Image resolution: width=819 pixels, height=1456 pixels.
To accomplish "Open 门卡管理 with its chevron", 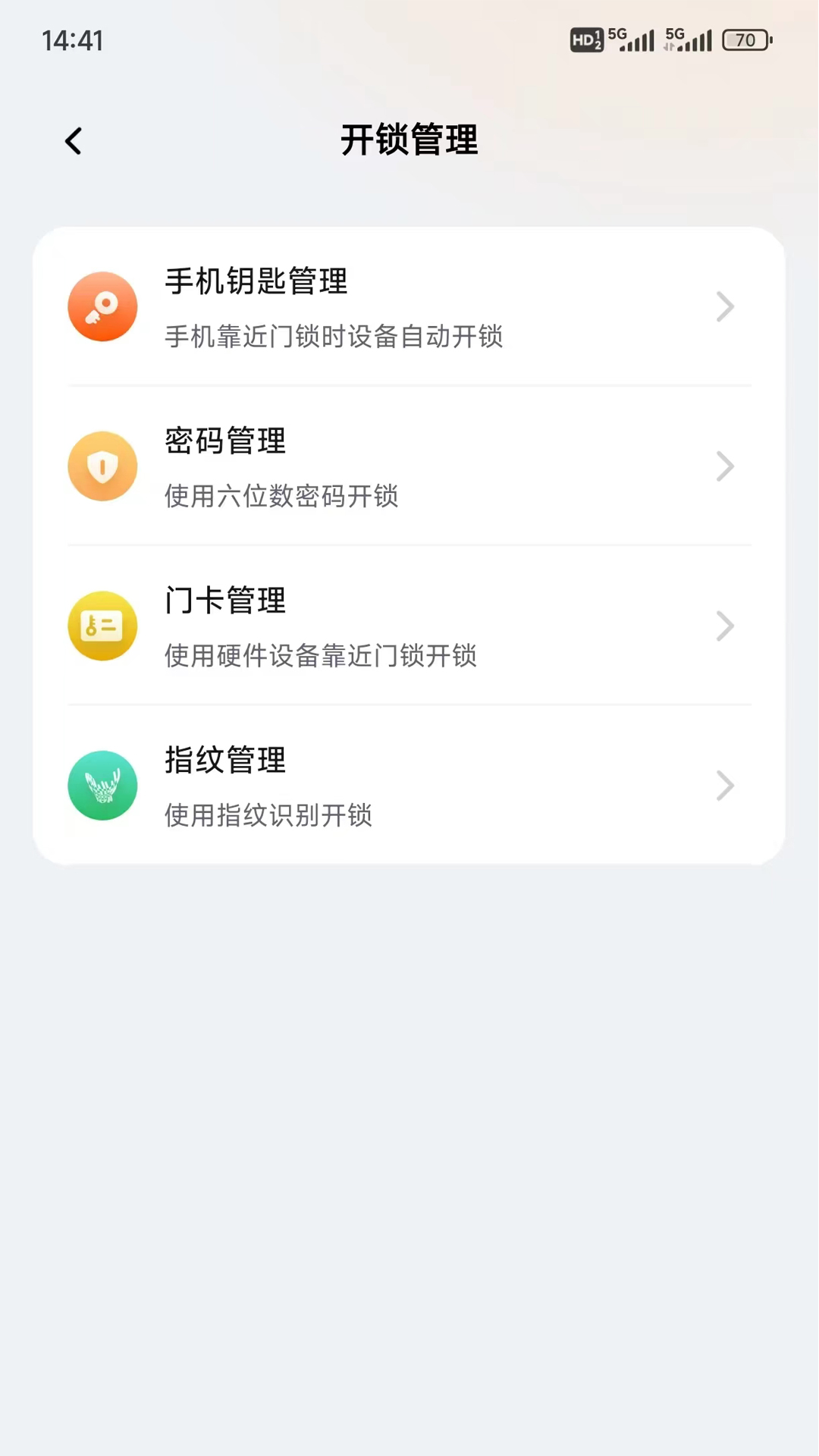I will coord(726,626).
